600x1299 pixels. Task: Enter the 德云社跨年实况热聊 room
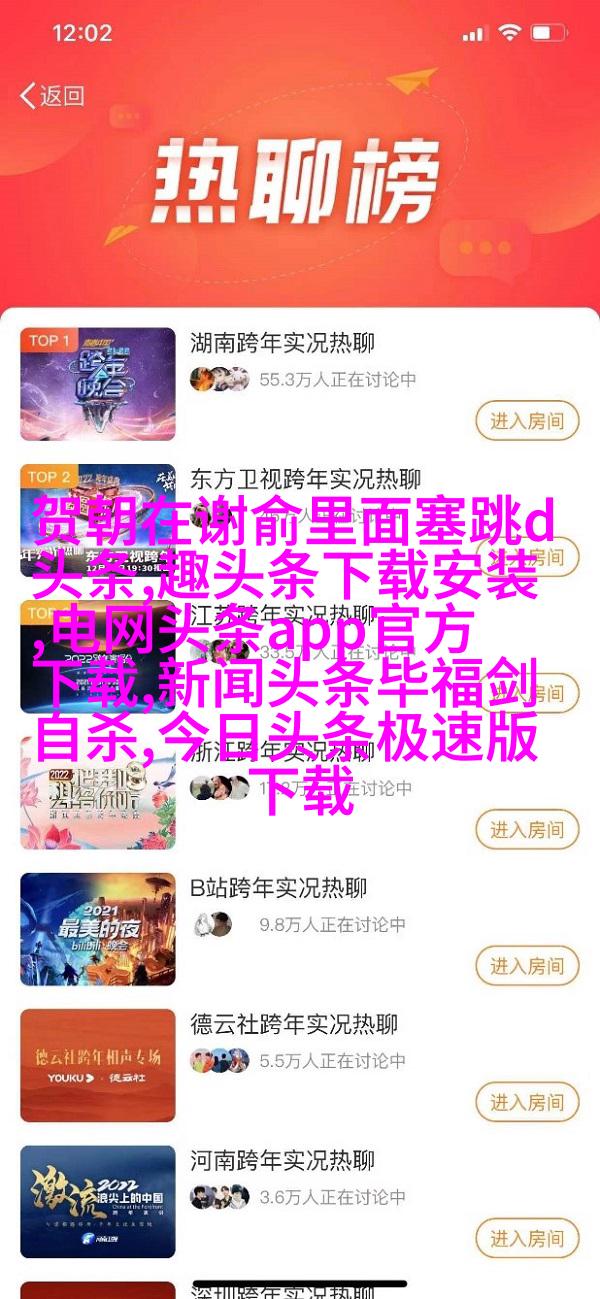pos(527,1103)
